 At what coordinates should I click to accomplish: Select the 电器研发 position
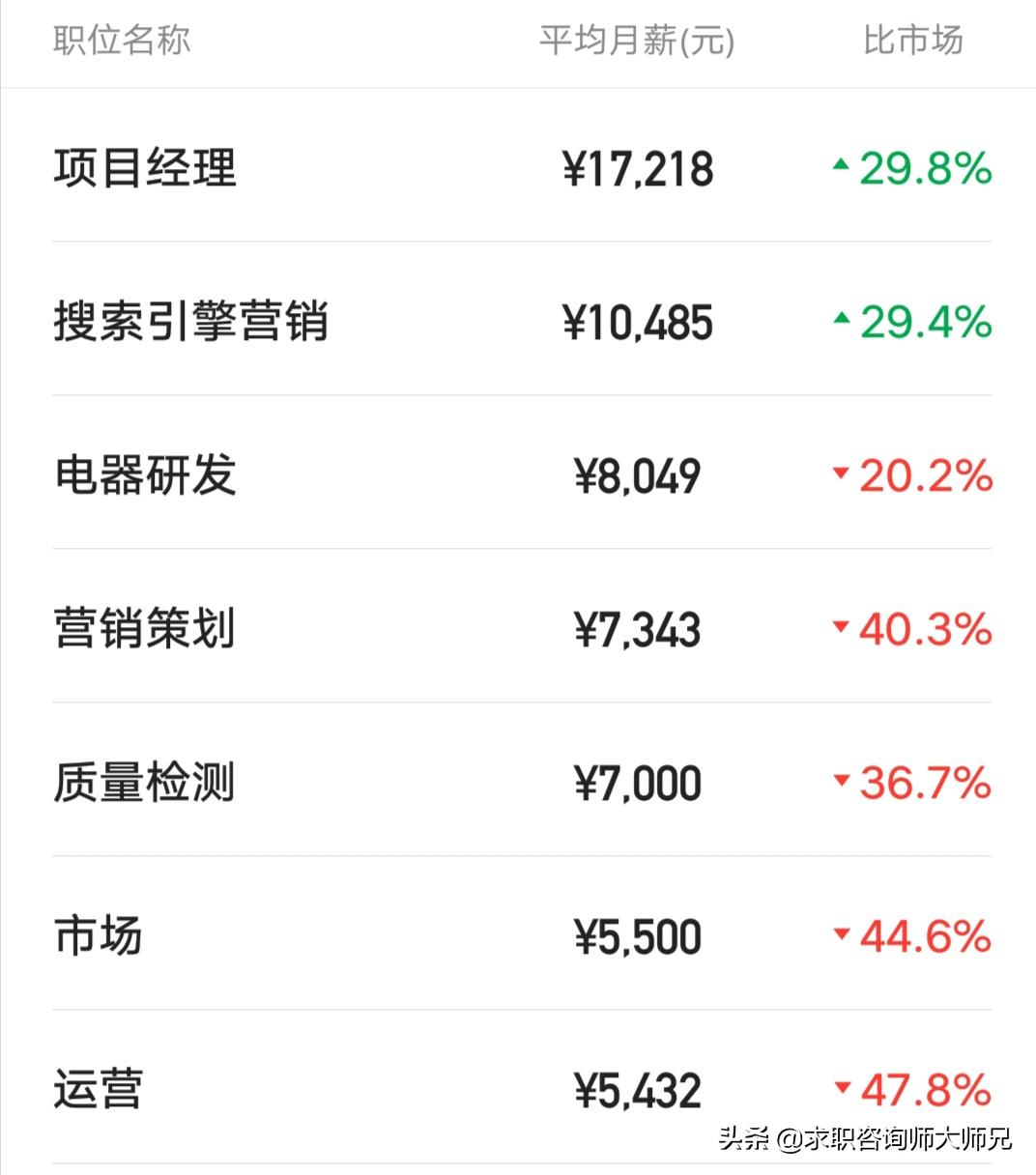tap(145, 477)
